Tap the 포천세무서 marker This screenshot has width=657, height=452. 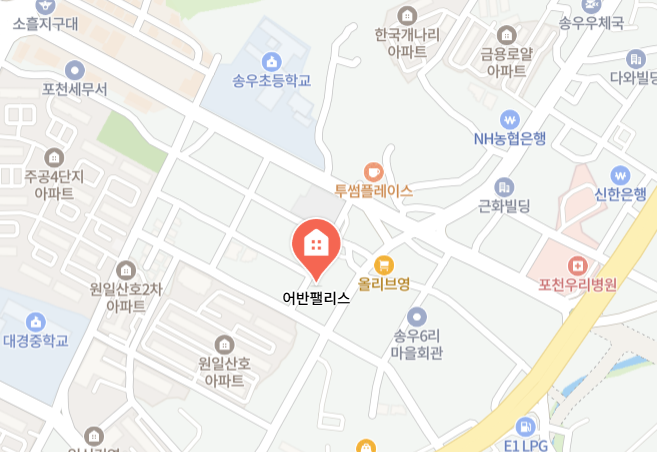click(74, 70)
